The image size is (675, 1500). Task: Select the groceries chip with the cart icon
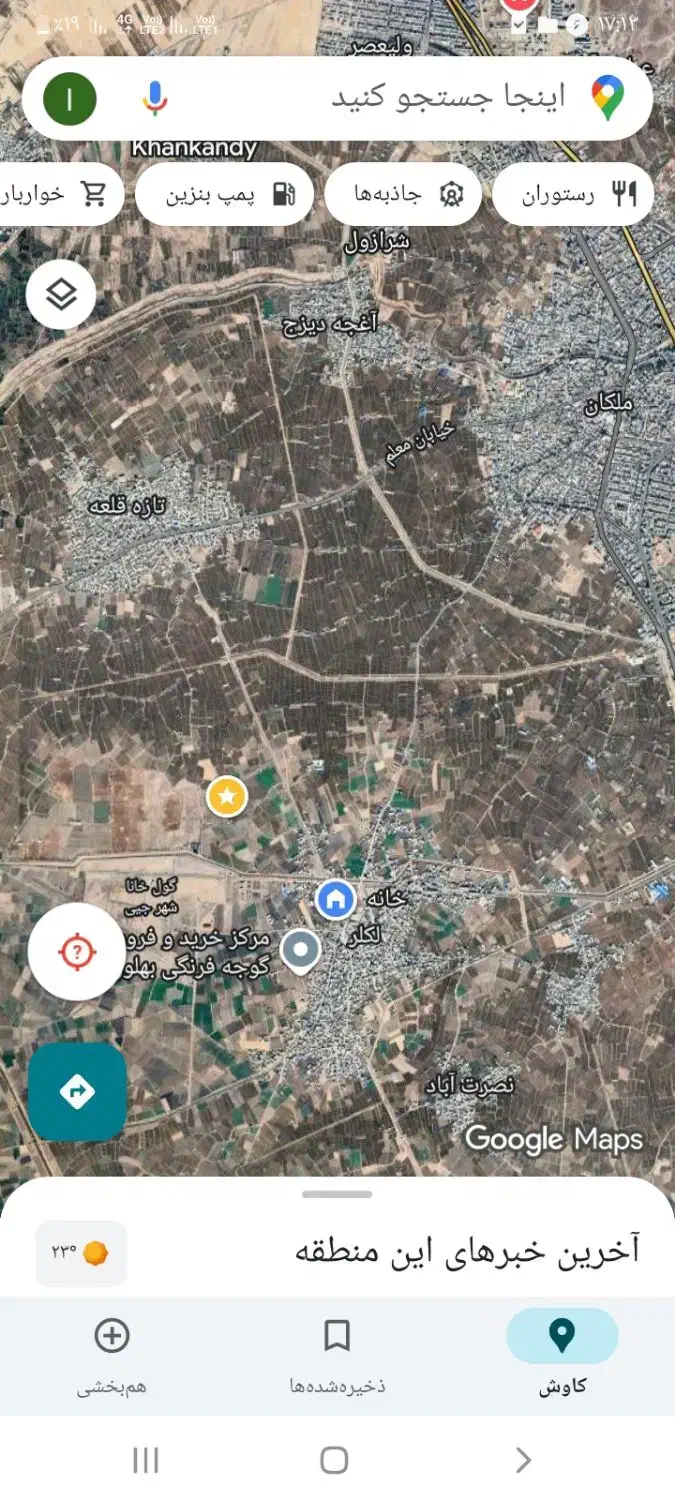click(x=60, y=194)
